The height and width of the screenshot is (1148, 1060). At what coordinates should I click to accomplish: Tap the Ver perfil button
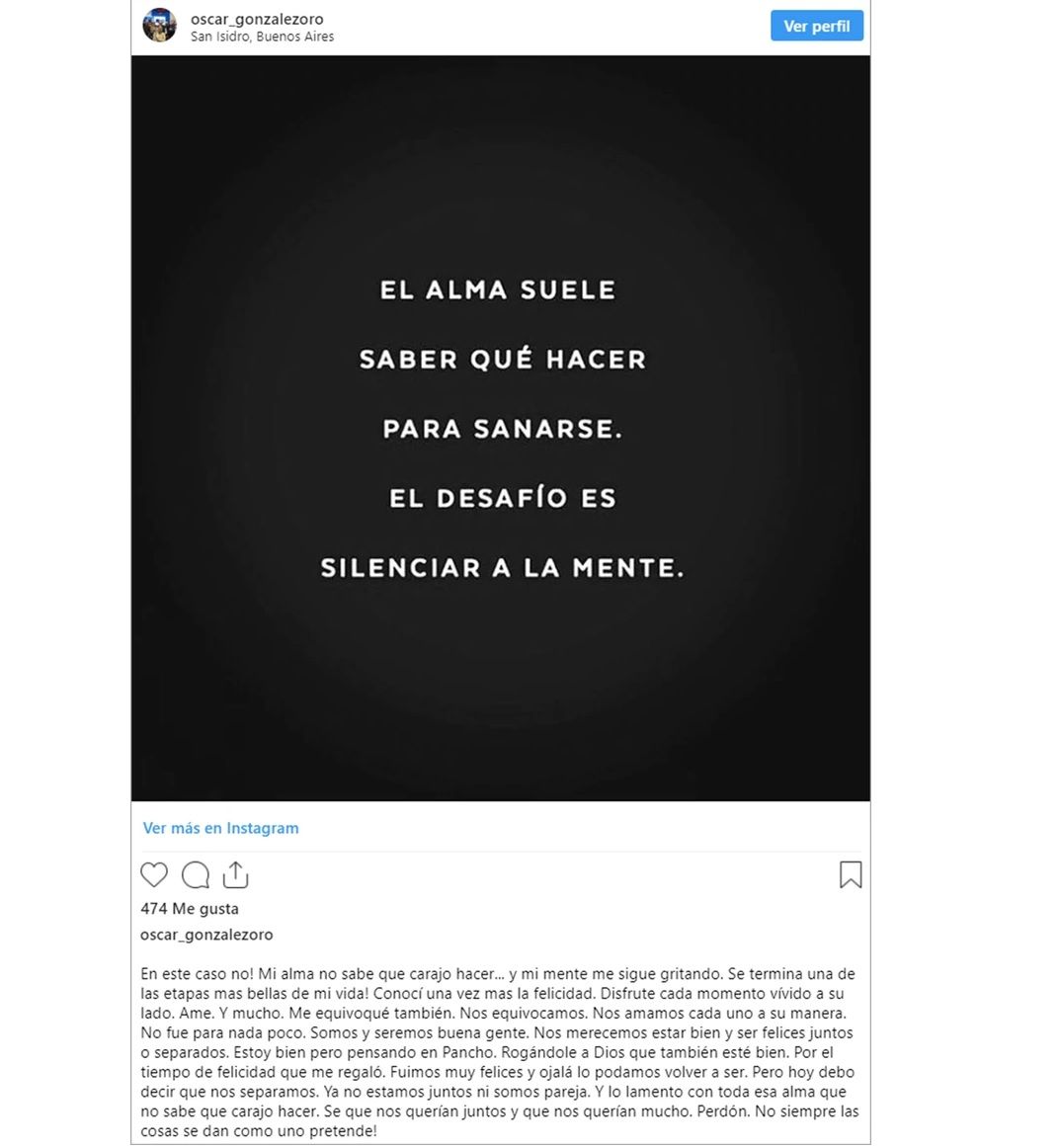816,27
